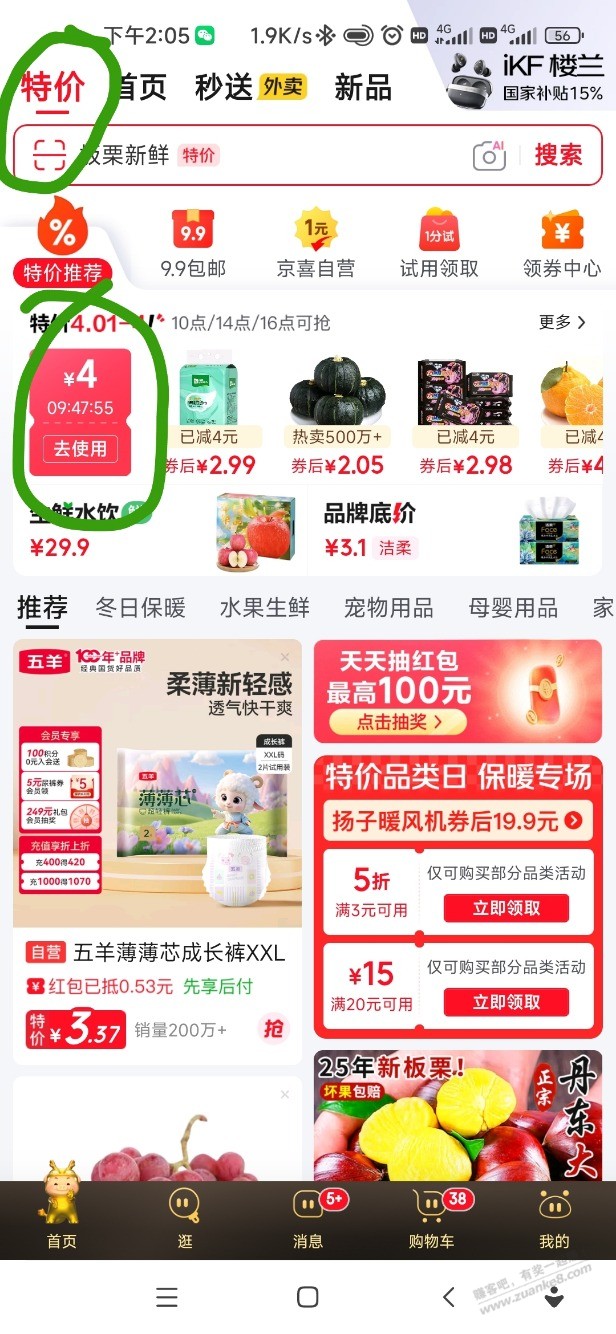The image size is (616, 1334).
Task: Tap 去使用 on the ¥4 coupon
Action: click(x=80, y=449)
